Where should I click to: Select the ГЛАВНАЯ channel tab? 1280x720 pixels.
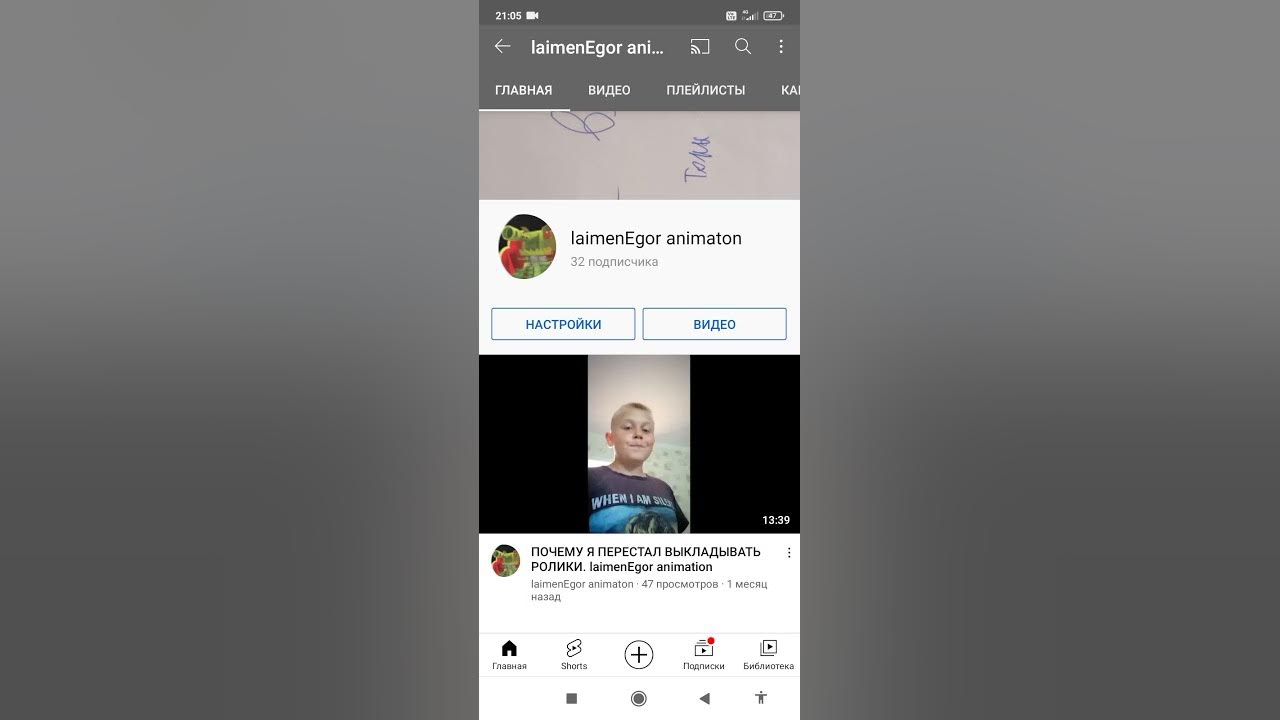[x=523, y=90]
